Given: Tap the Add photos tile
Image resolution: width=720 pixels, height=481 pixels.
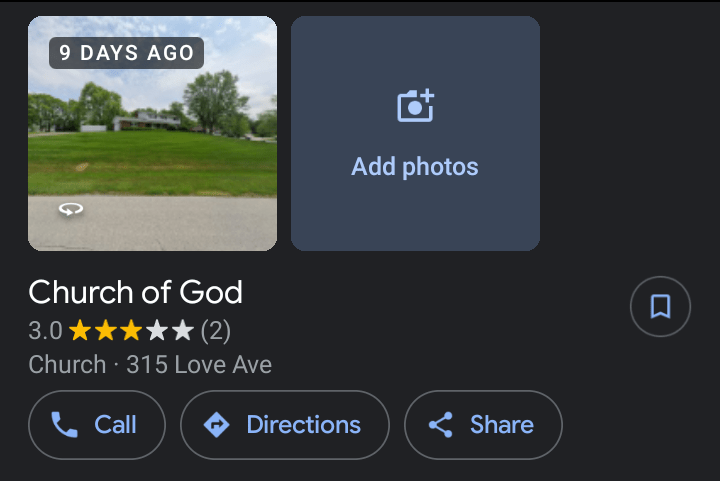Looking at the screenshot, I should tap(415, 133).
